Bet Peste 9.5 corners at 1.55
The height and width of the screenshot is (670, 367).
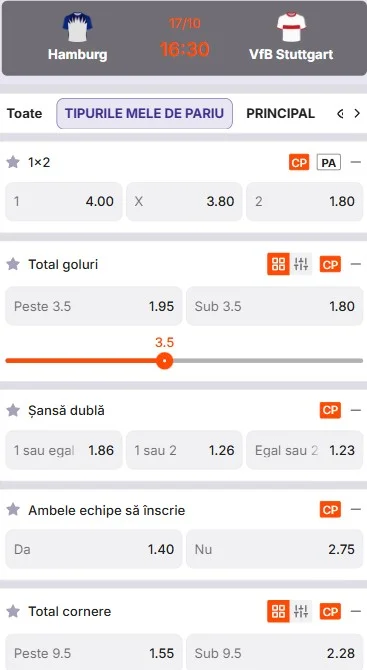pyautogui.click(x=94, y=652)
